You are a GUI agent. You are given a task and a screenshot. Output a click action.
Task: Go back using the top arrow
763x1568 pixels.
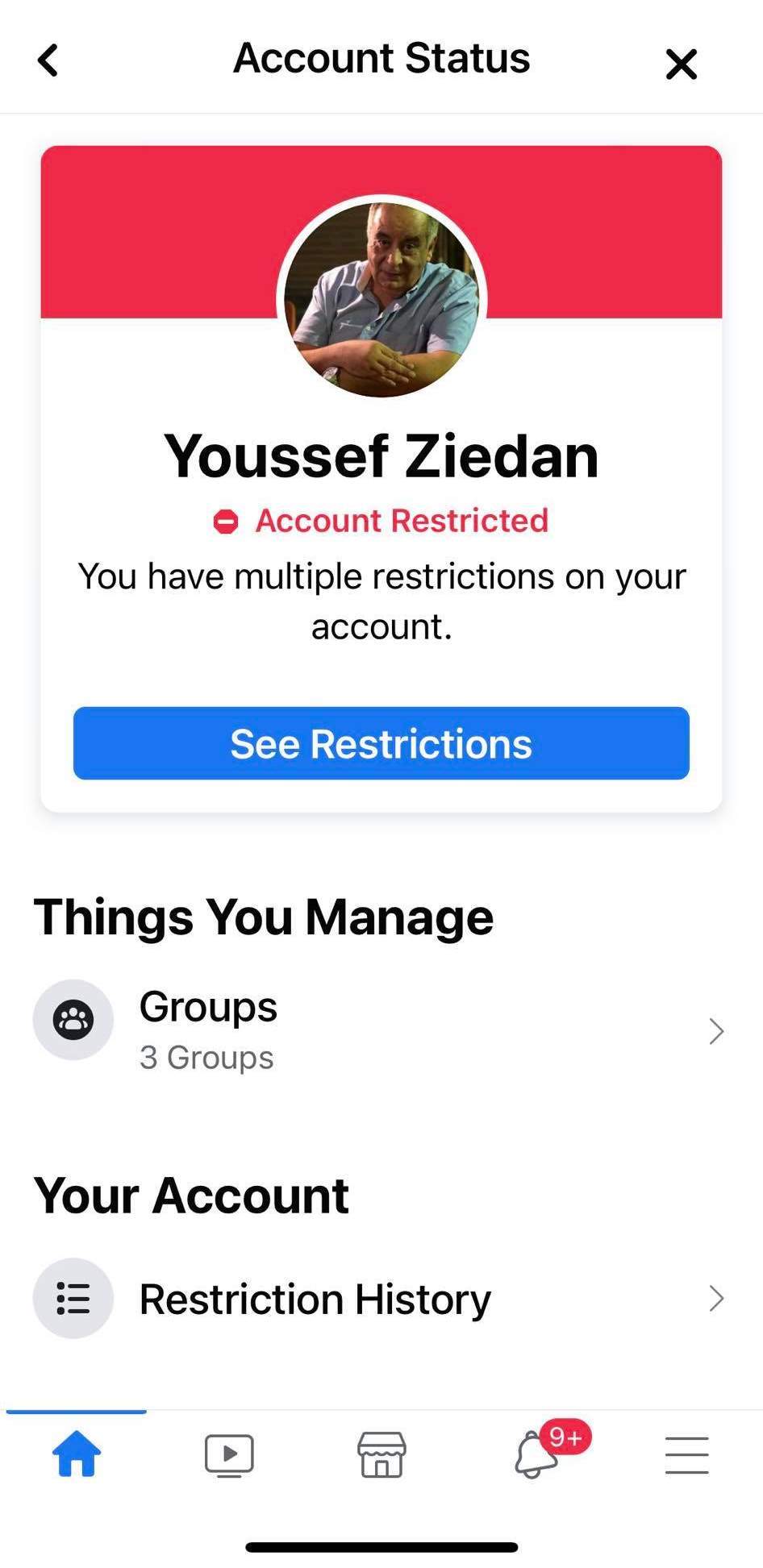click(x=48, y=60)
